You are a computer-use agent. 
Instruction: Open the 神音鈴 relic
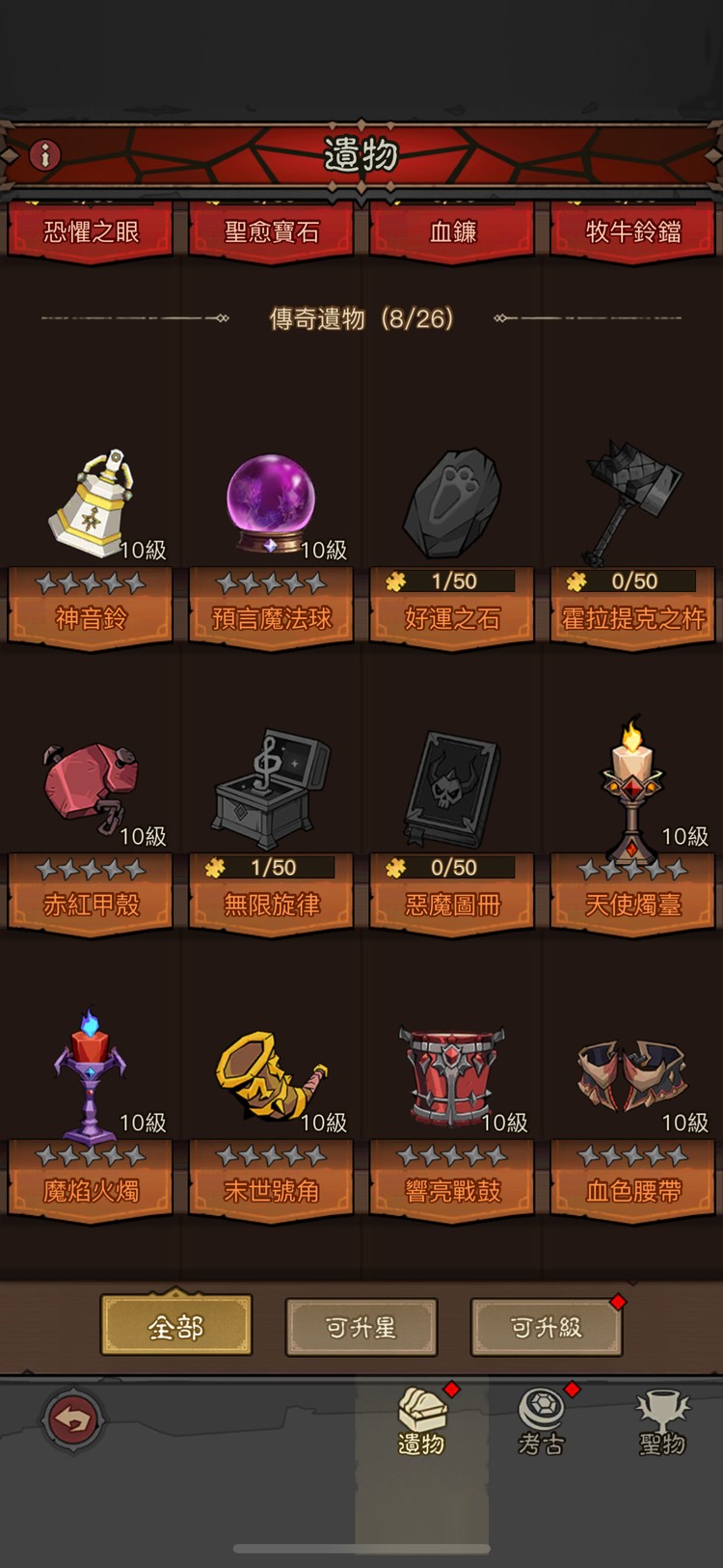(91, 506)
